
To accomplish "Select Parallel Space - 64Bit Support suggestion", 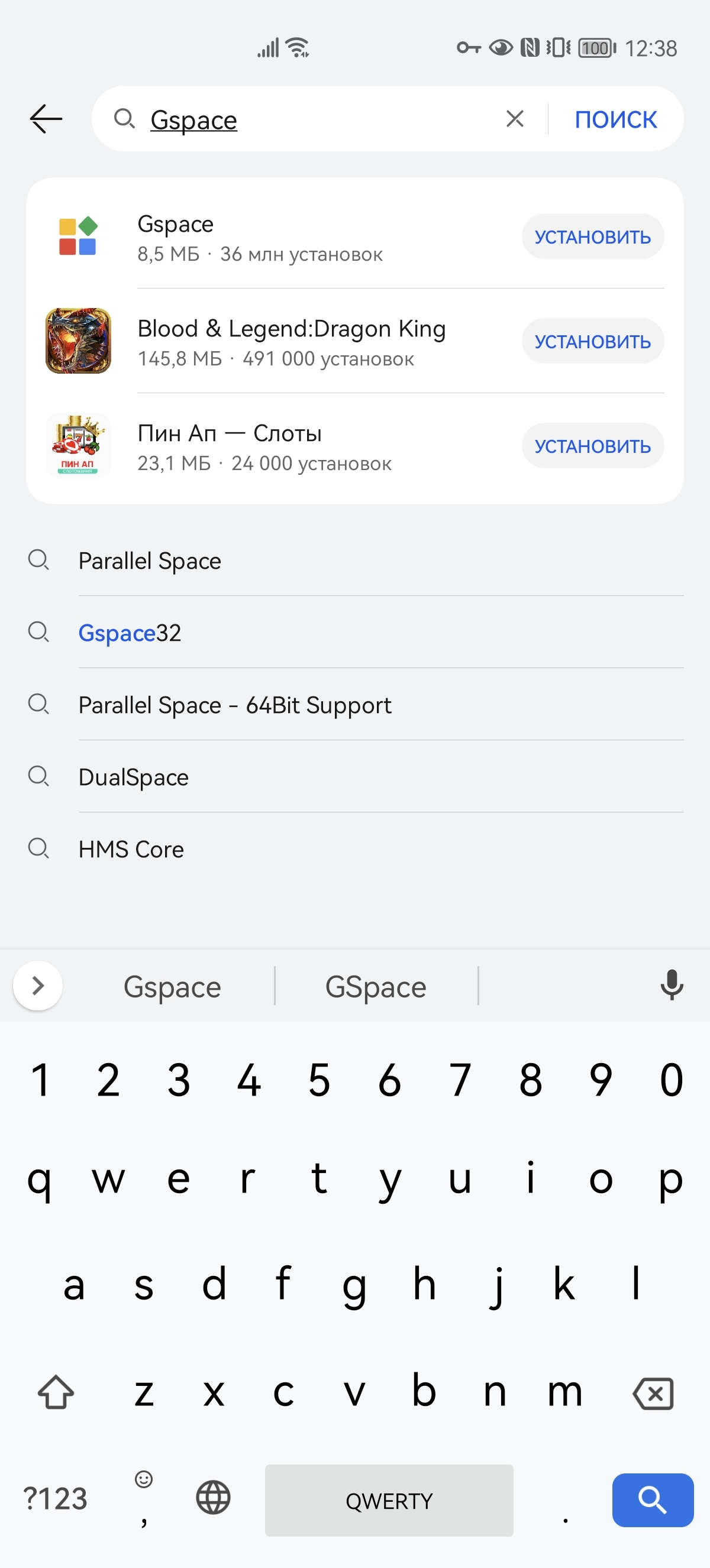I will [x=235, y=705].
